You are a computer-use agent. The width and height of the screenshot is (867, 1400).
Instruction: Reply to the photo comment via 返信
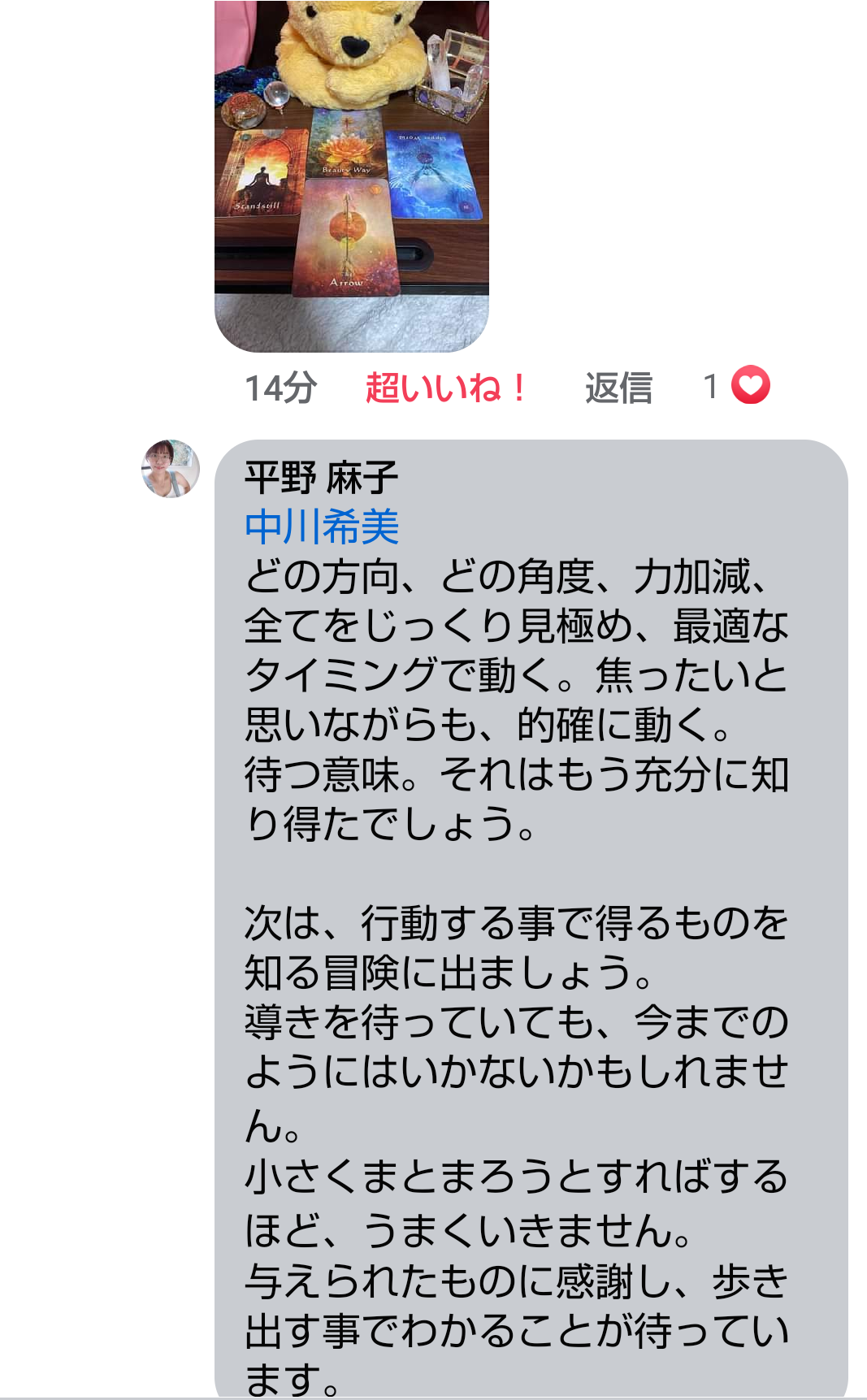tap(618, 388)
